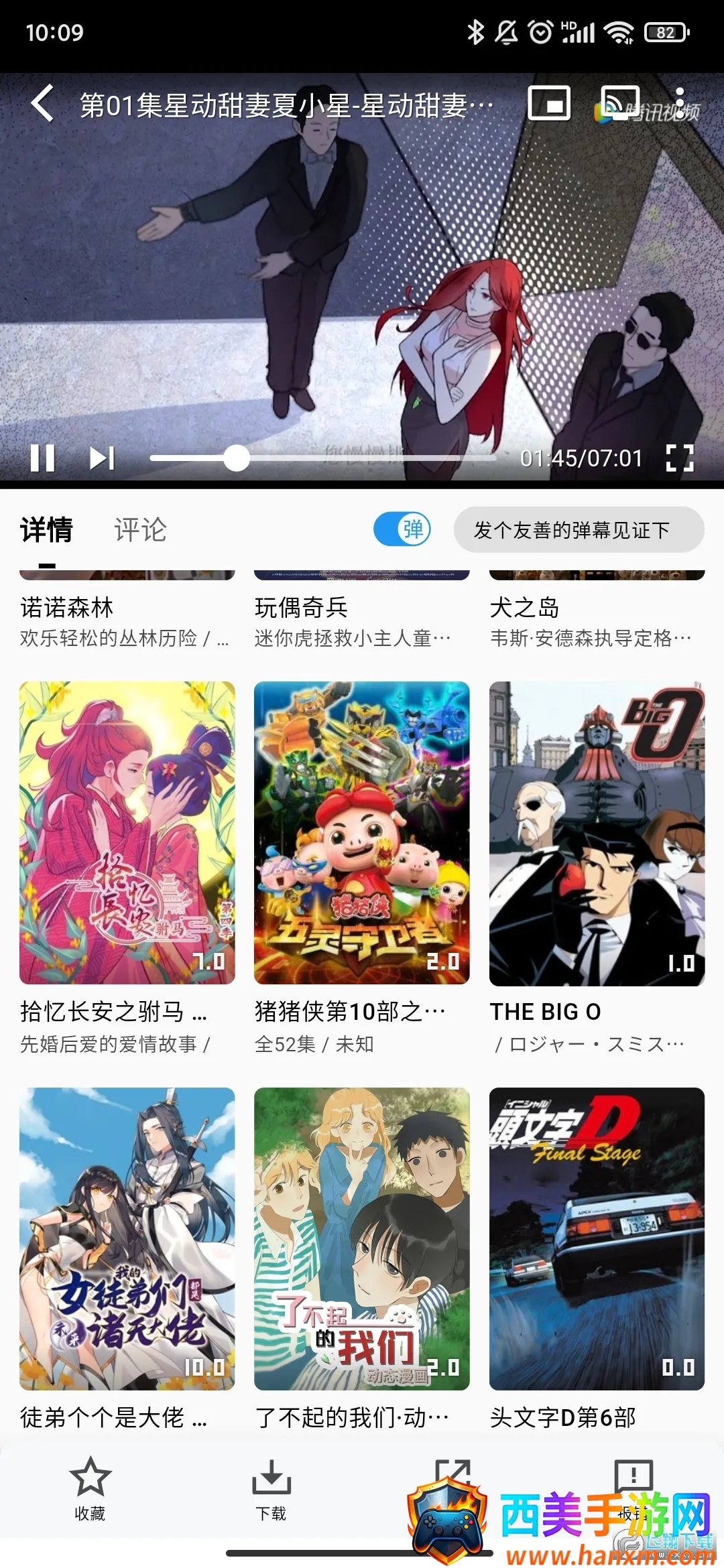Image resolution: width=724 pixels, height=1568 pixels.
Task: Pause the playing video
Action: tap(43, 458)
